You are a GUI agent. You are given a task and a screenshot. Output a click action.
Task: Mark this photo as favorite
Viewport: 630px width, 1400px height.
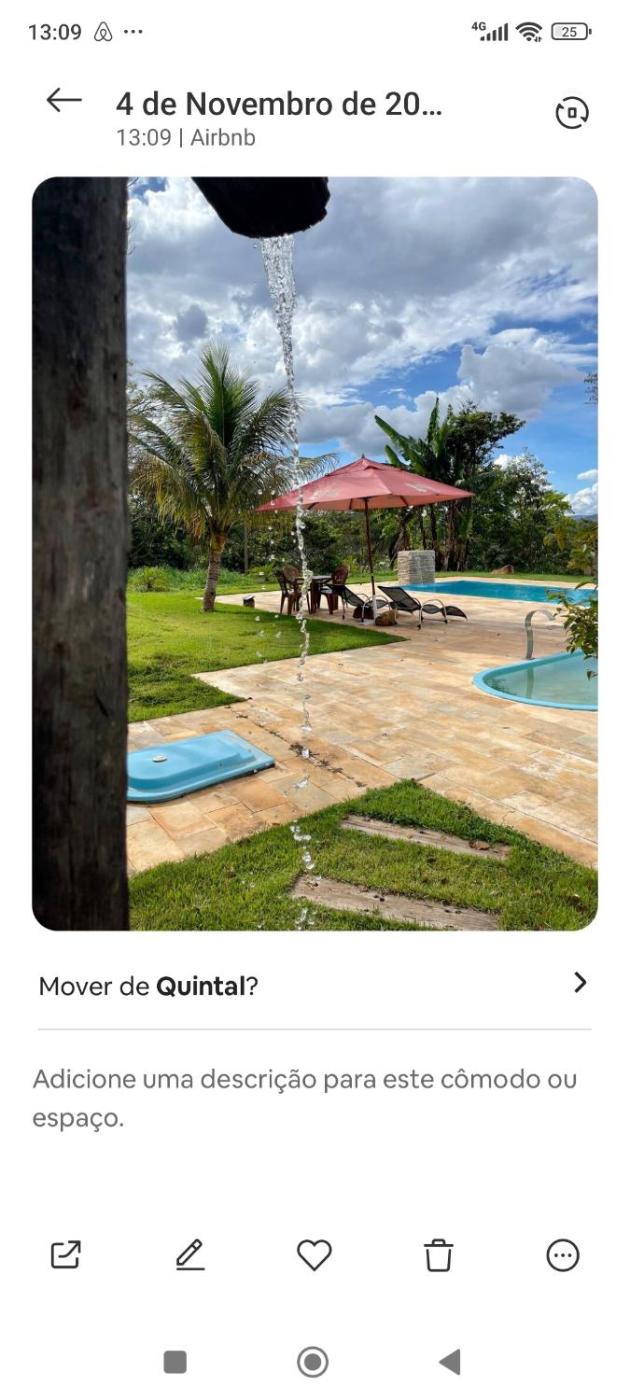click(x=314, y=1255)
